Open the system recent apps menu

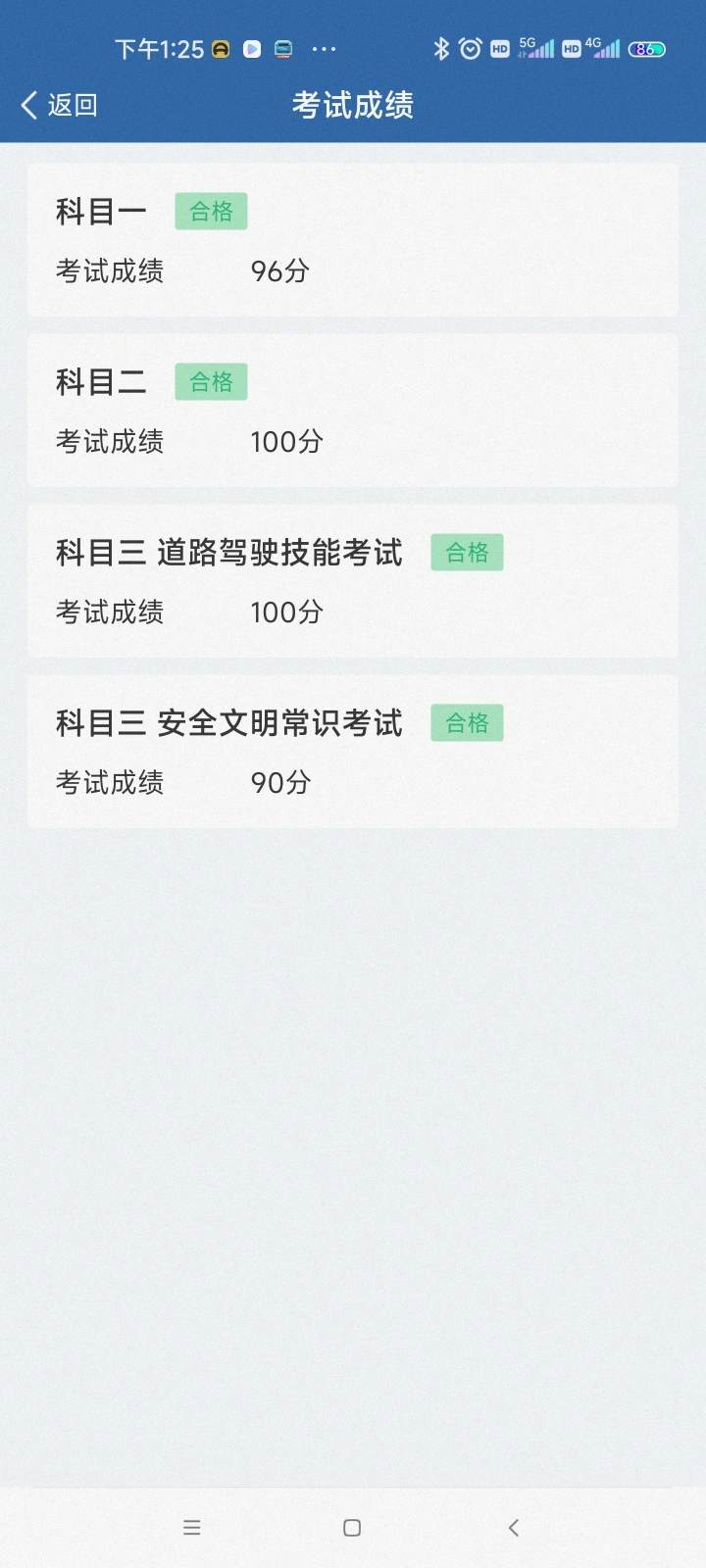coord(192,1527)
